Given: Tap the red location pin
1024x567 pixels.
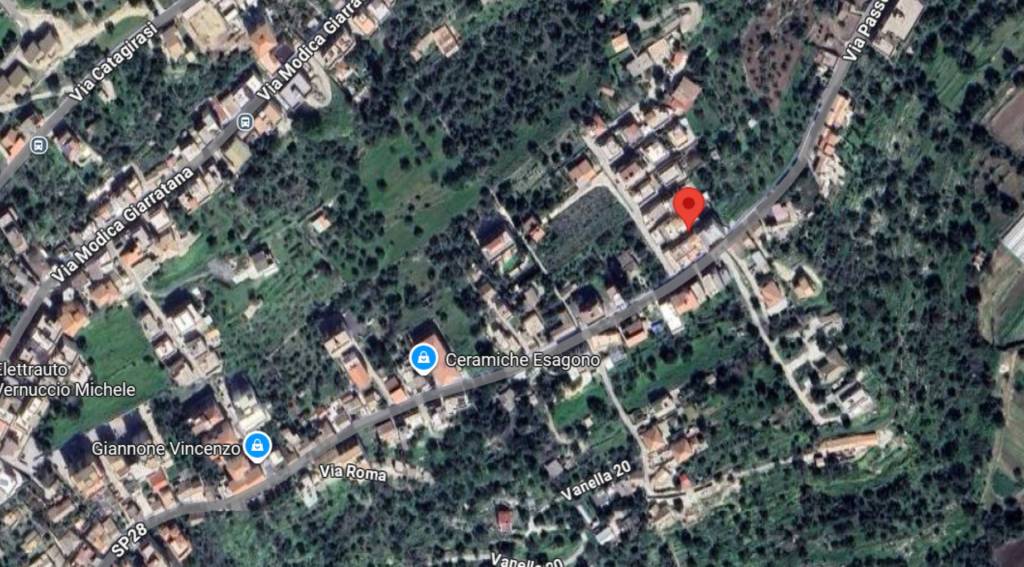Looking at the screenshot, I should pyautogui.click(x=687, y=206).
